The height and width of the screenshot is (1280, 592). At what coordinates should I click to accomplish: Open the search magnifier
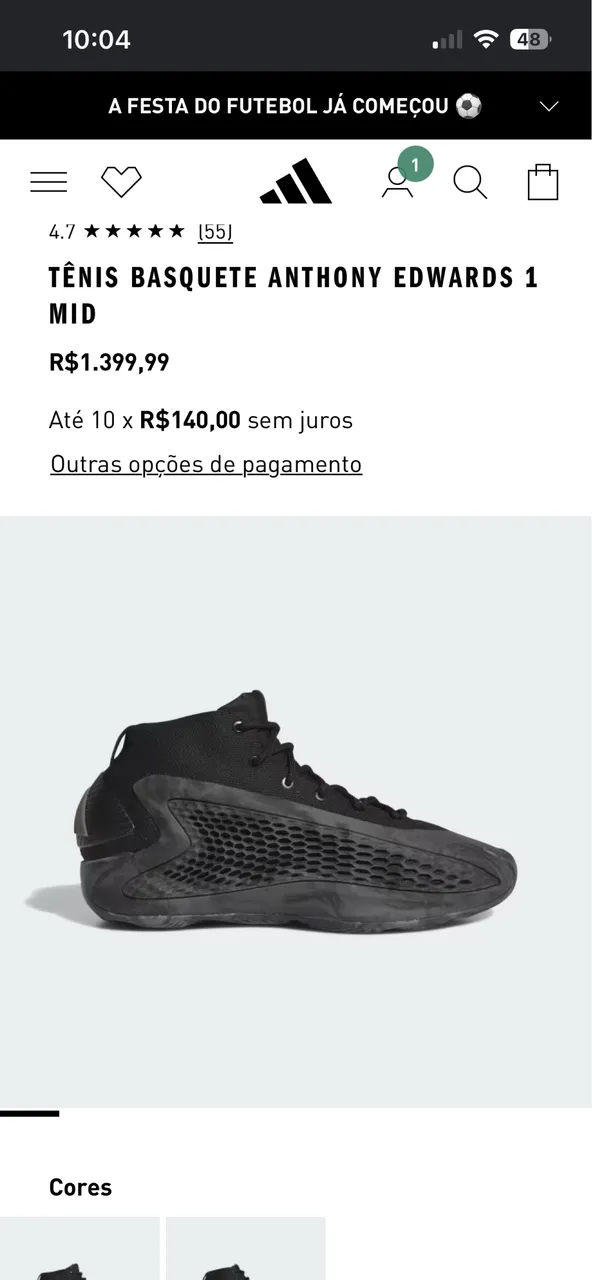pyautogui.click(x=470, y=182)
